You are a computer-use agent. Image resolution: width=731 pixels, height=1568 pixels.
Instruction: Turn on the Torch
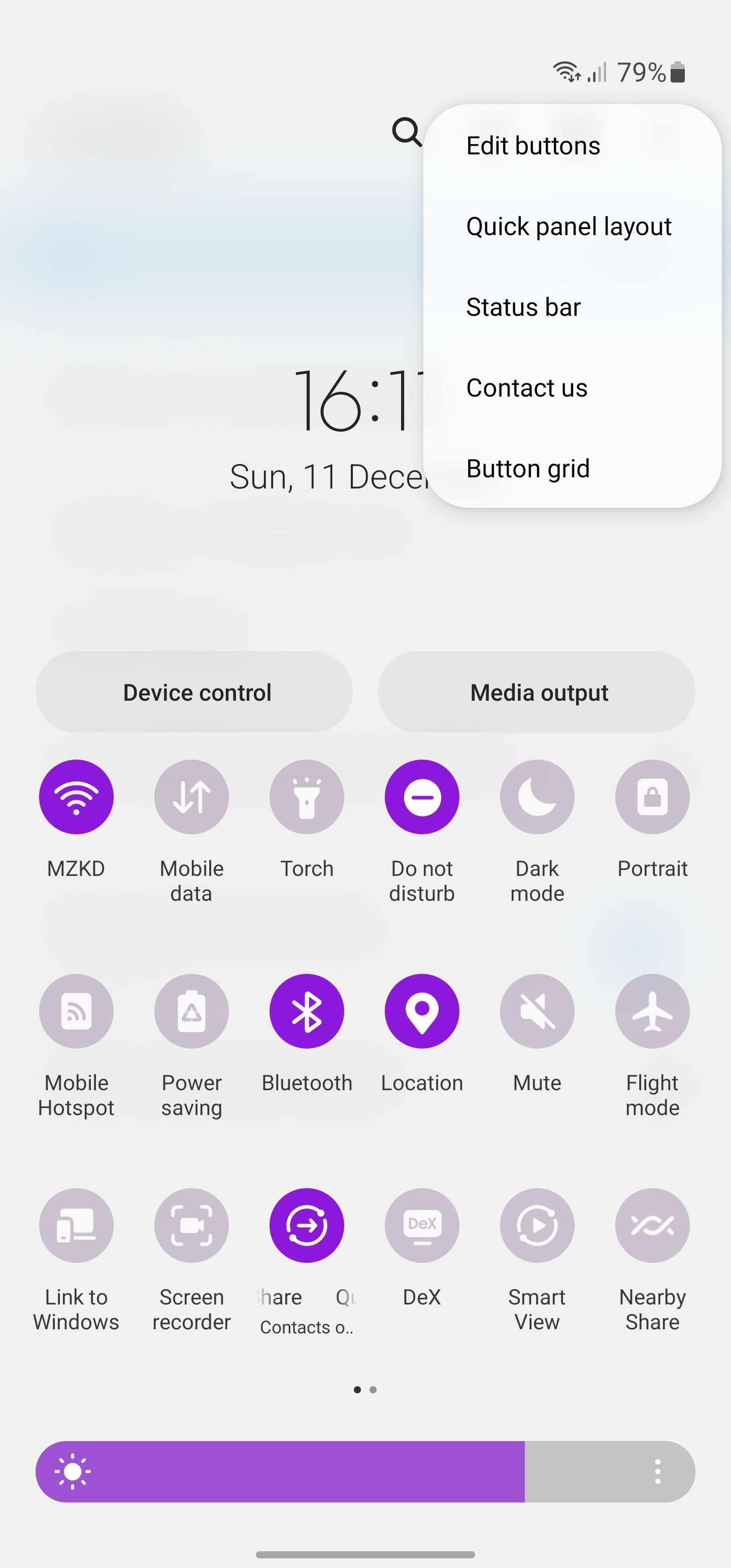pos(307,797)
